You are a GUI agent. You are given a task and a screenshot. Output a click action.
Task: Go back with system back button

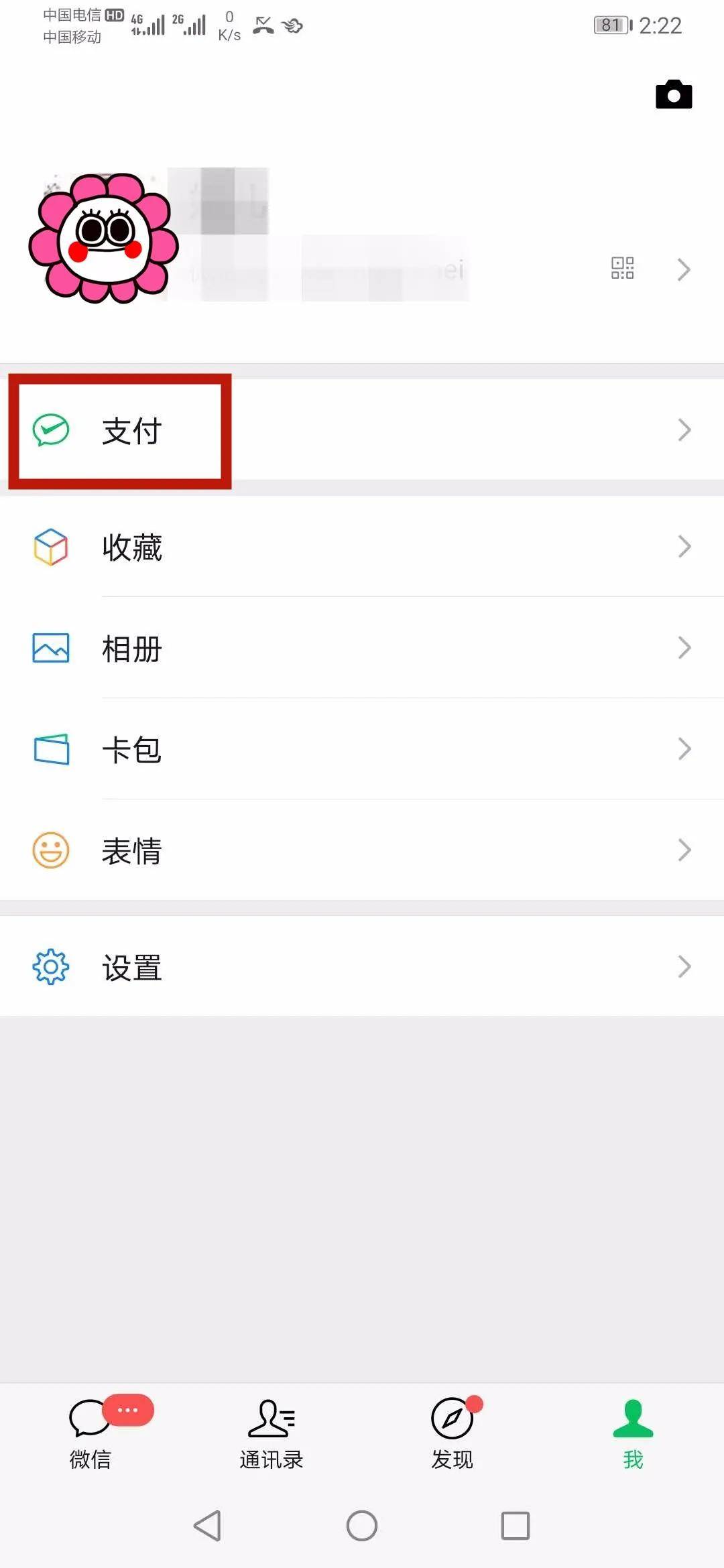pyautogui.click(x=207, y=1526)
